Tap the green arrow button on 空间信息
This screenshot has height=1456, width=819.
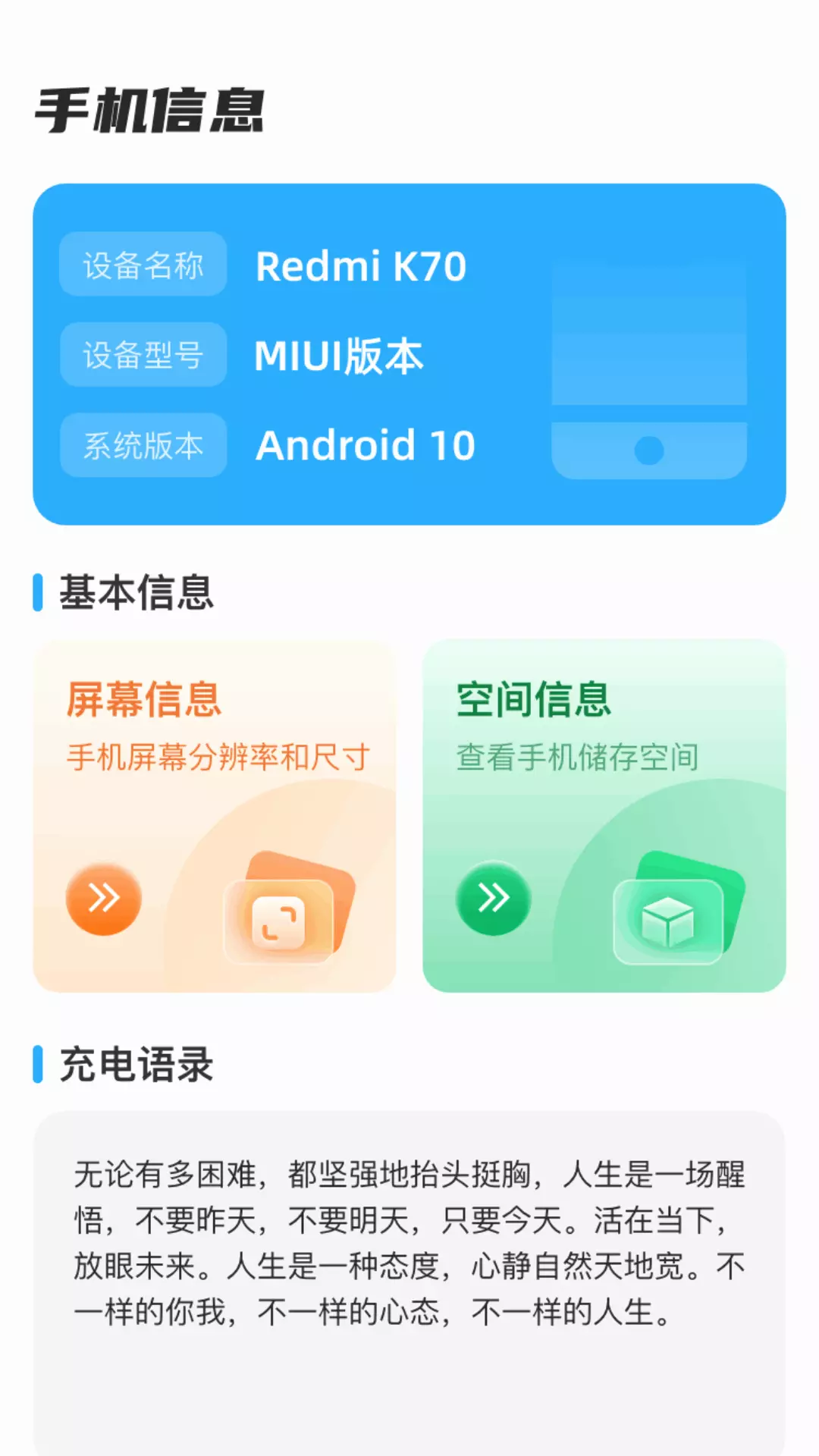(x=494, y=899)
